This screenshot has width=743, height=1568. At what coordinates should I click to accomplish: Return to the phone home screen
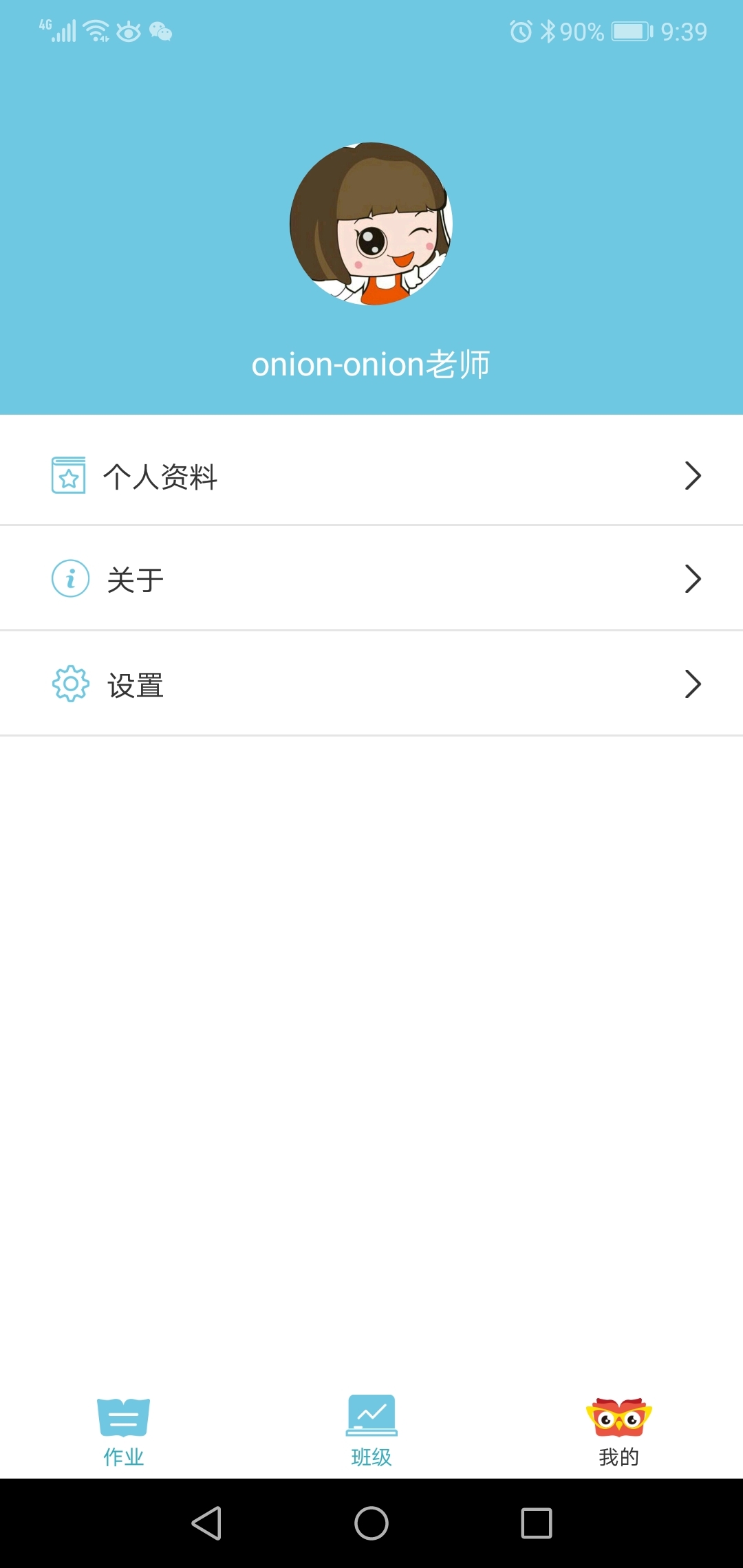point(371,1523)
